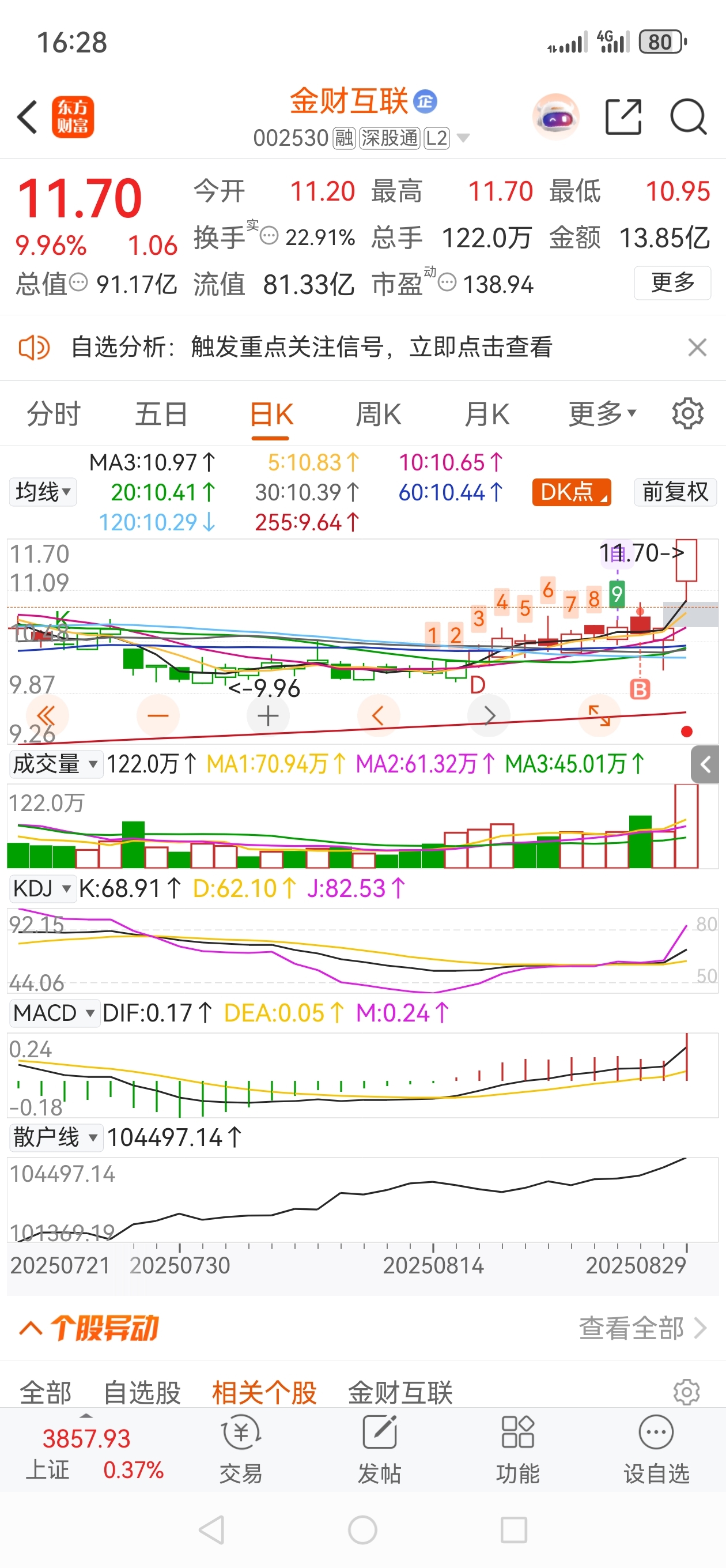The height and width of the screenshot is (1568, 726).
Task: Share this stock page
Action: click(x=624, y=116)
